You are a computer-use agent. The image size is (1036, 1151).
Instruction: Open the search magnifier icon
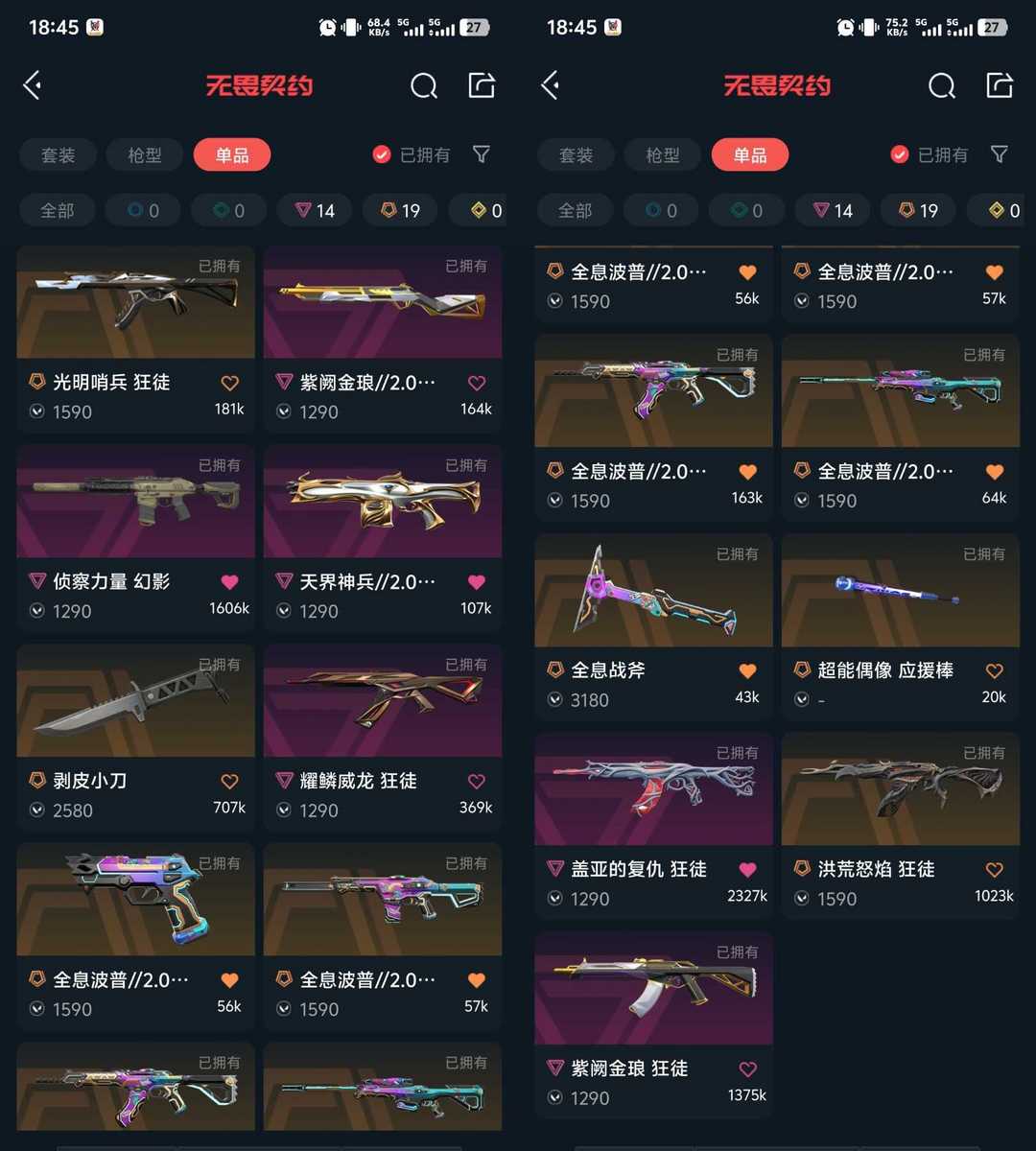pos(424,85)
